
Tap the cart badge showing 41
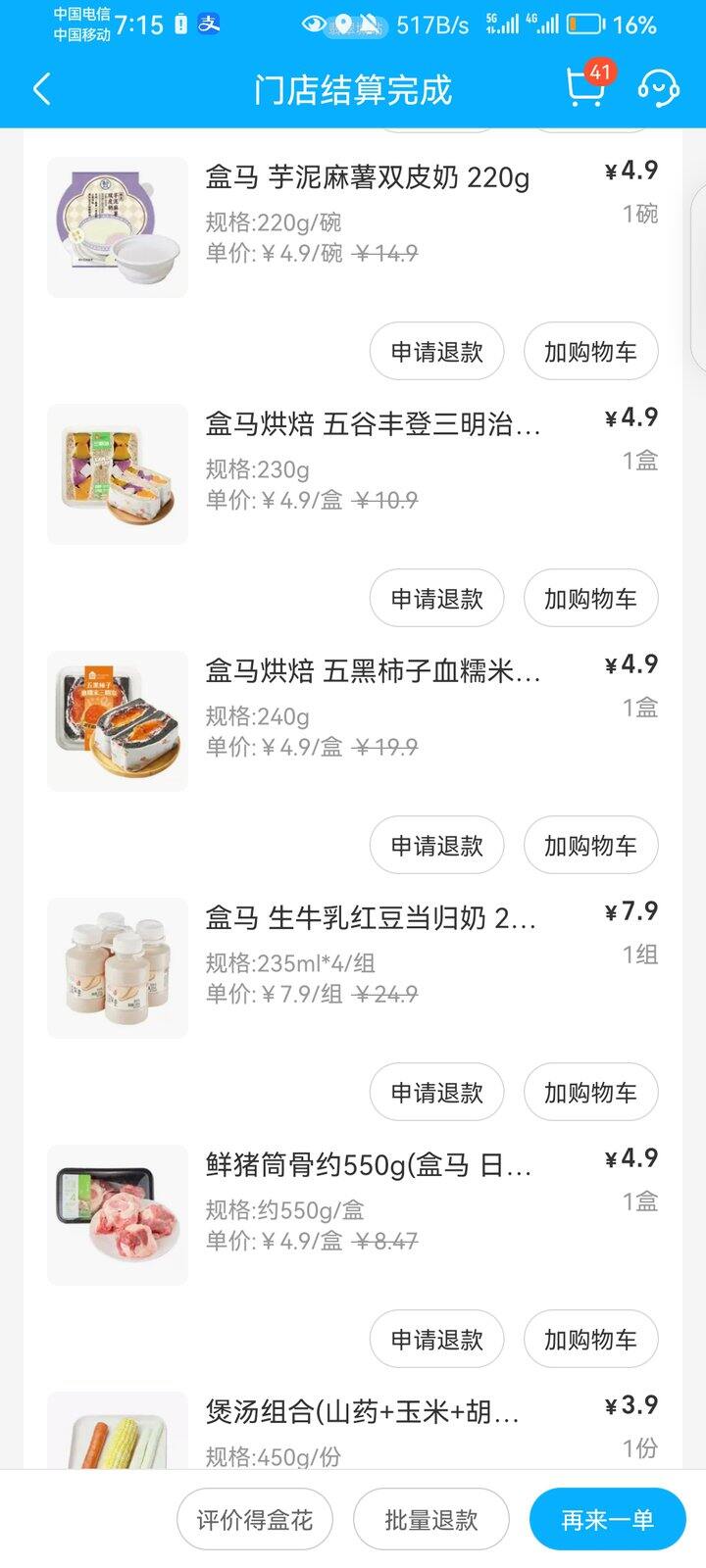coord(601,72)
